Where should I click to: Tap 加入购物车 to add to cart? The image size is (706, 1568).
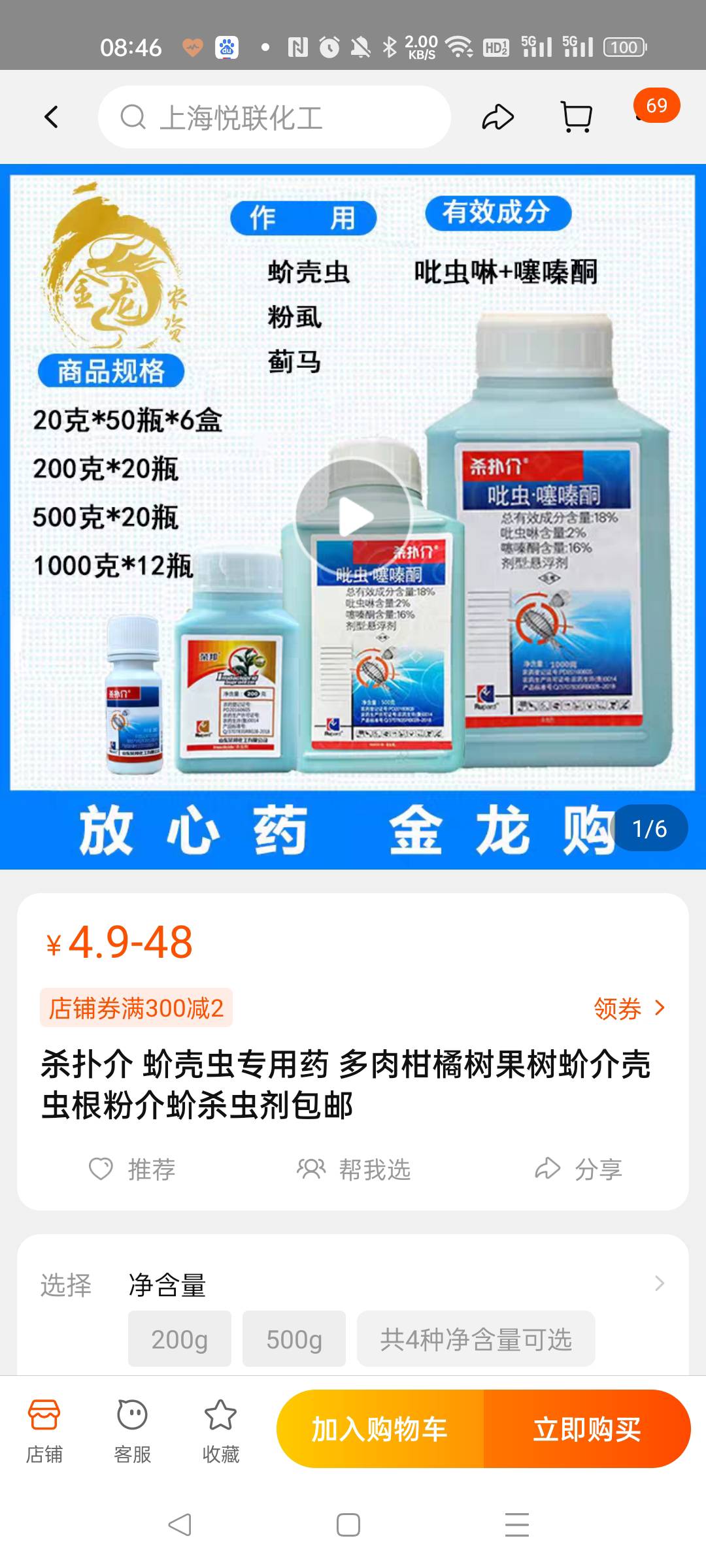(380, 1429)
